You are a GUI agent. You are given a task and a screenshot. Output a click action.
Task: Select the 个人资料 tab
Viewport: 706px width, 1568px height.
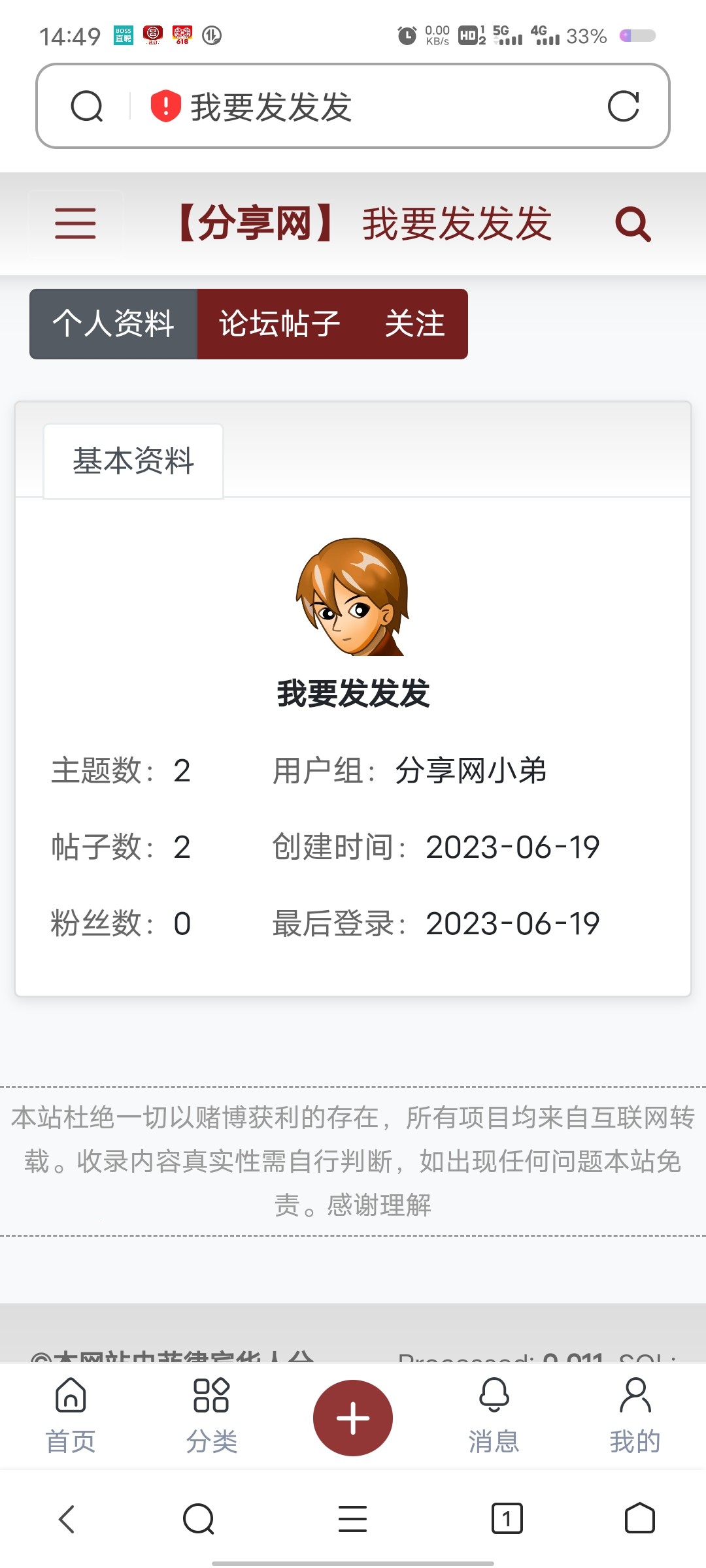(114, 324)
